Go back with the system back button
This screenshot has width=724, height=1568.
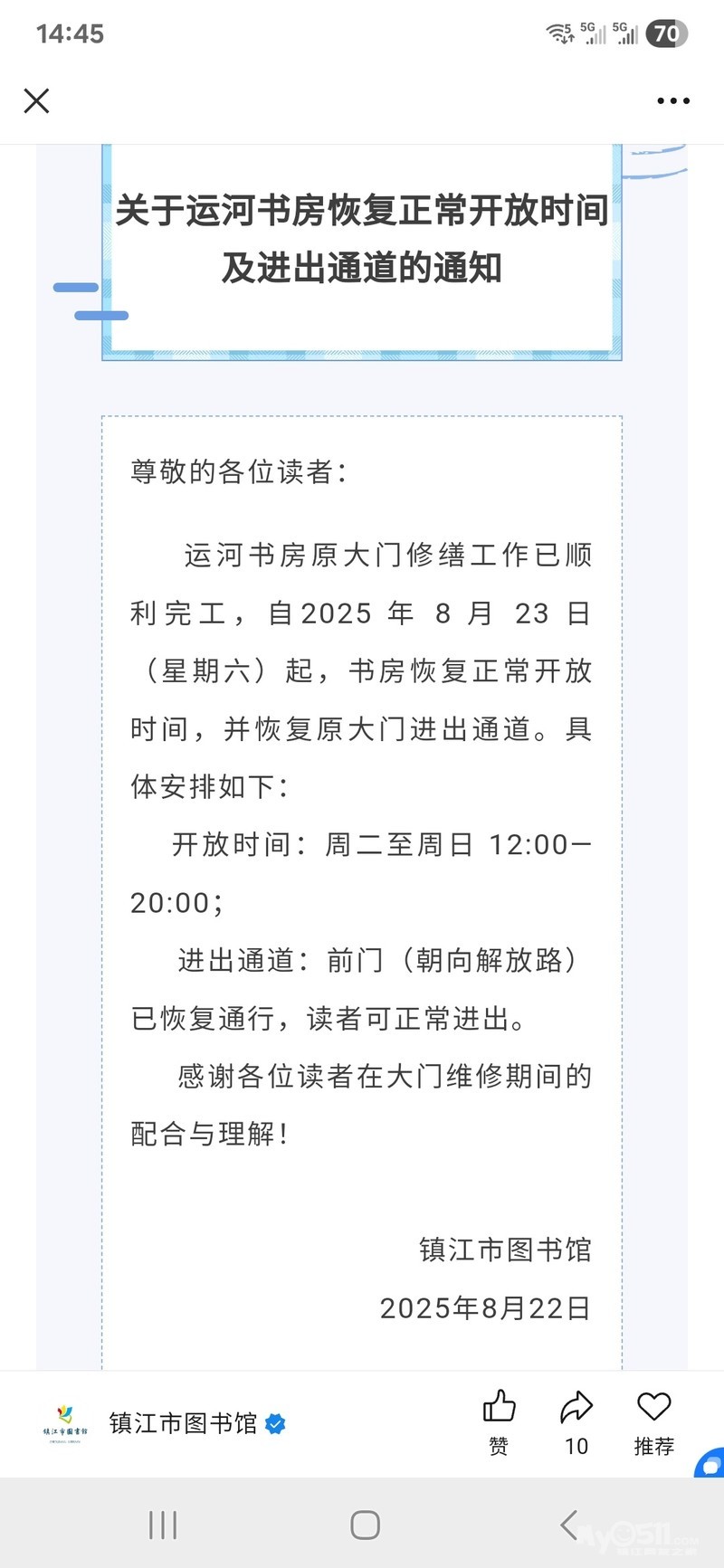(569, 1525)
